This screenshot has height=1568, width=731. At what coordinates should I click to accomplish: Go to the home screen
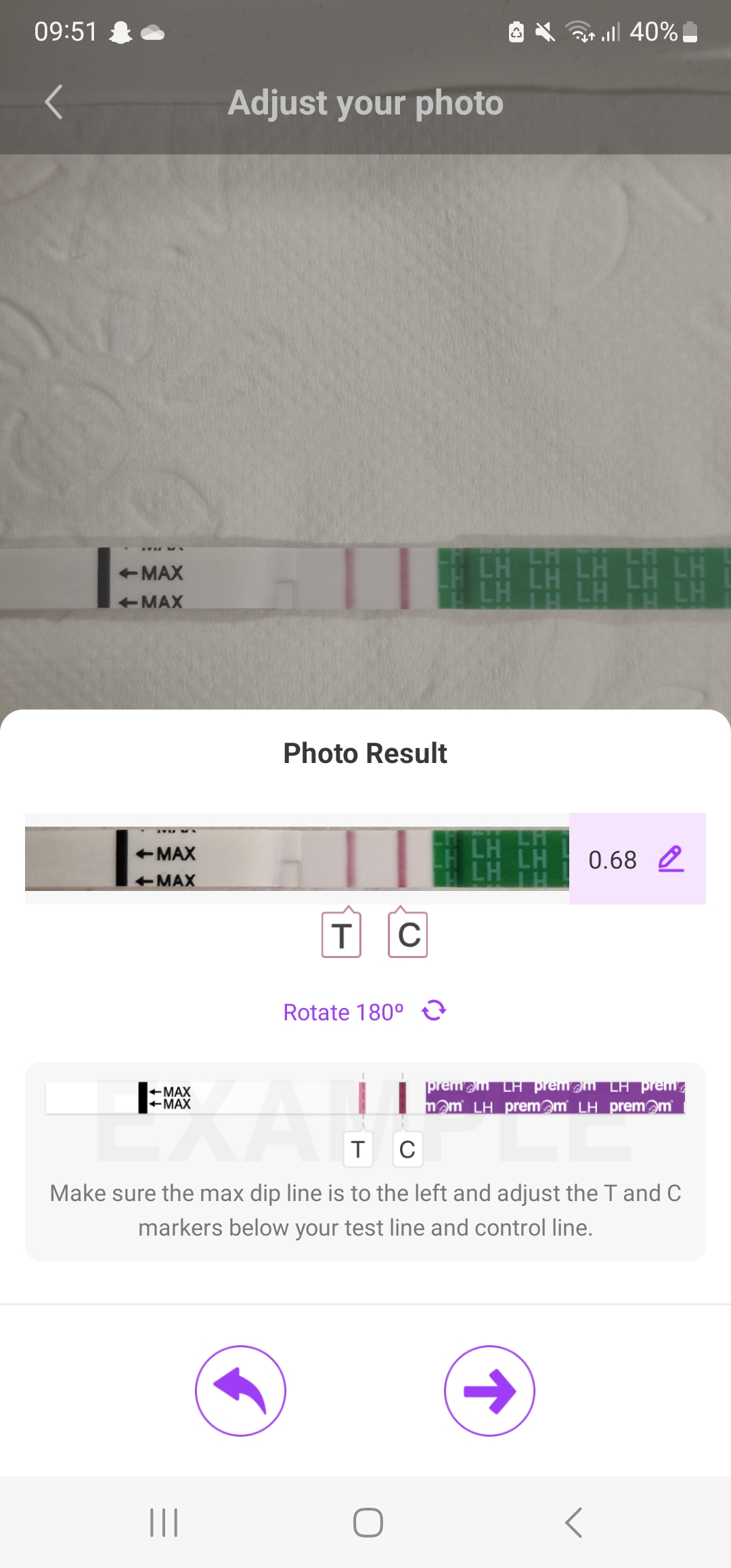click(368, 1523)
